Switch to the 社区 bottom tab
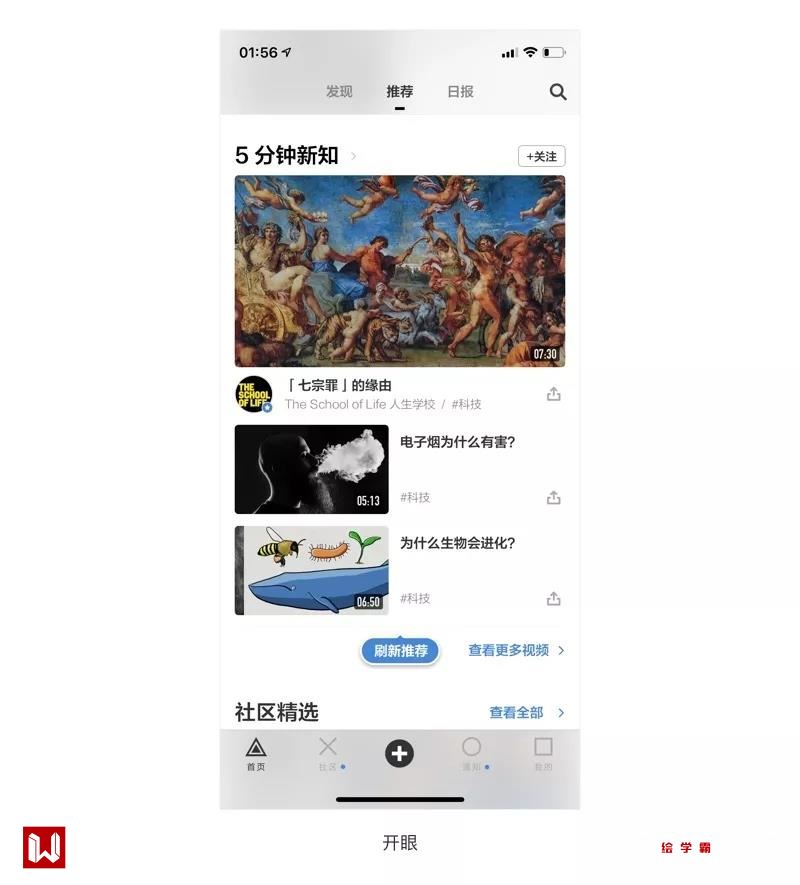The image size is (800, 885). click(328, 754)
